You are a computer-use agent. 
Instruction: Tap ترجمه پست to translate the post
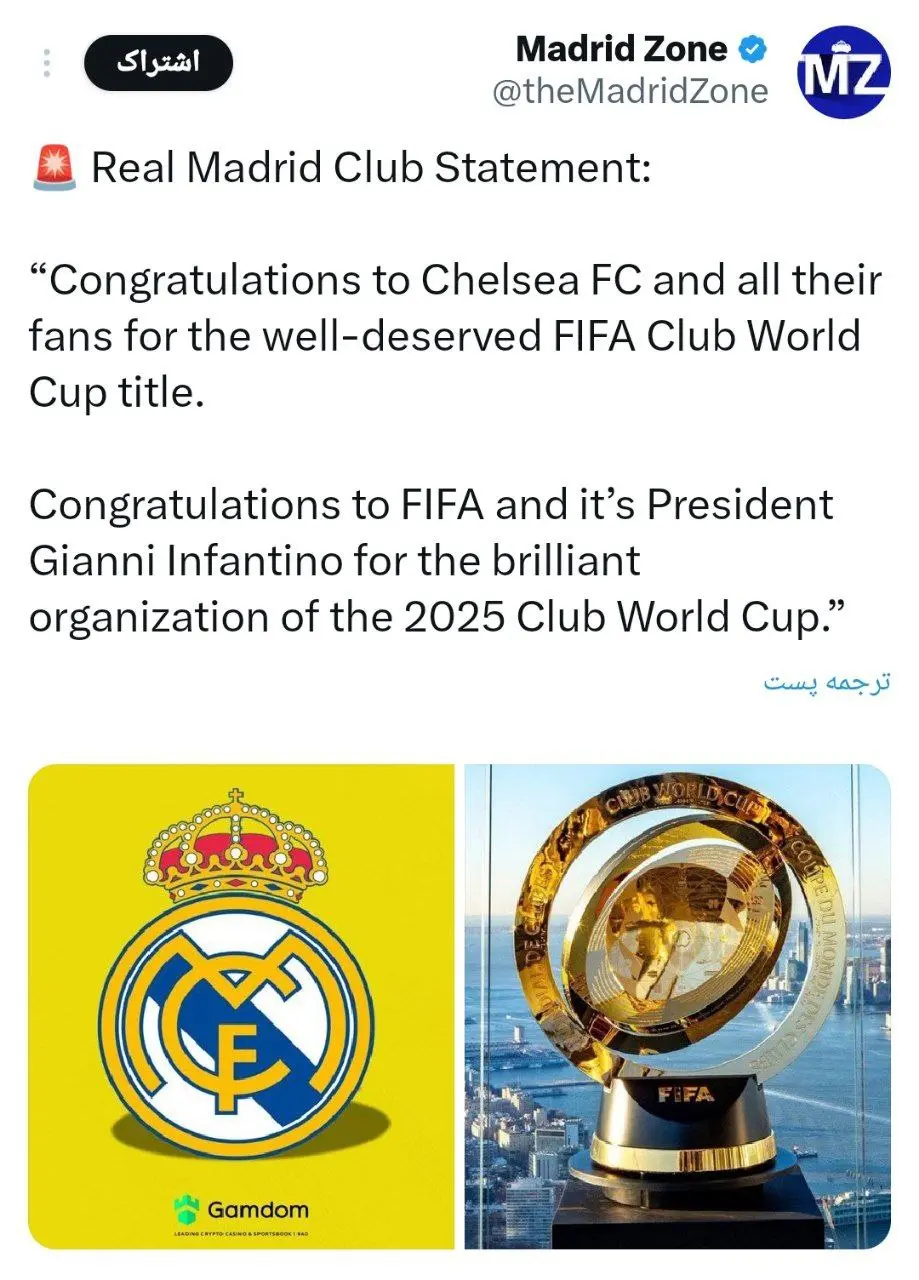[x=826, y=683]
